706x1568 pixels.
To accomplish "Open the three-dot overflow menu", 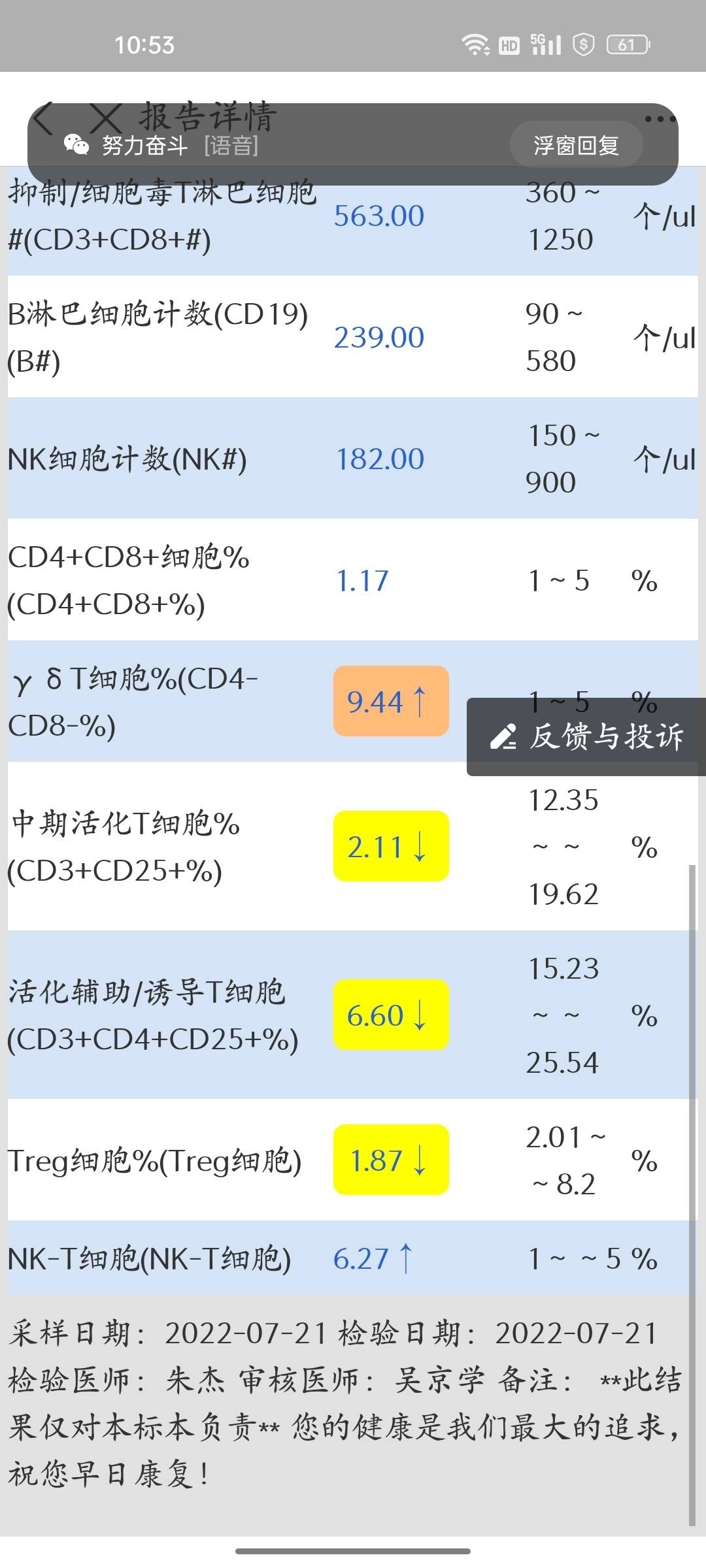I will coord(660,119).
